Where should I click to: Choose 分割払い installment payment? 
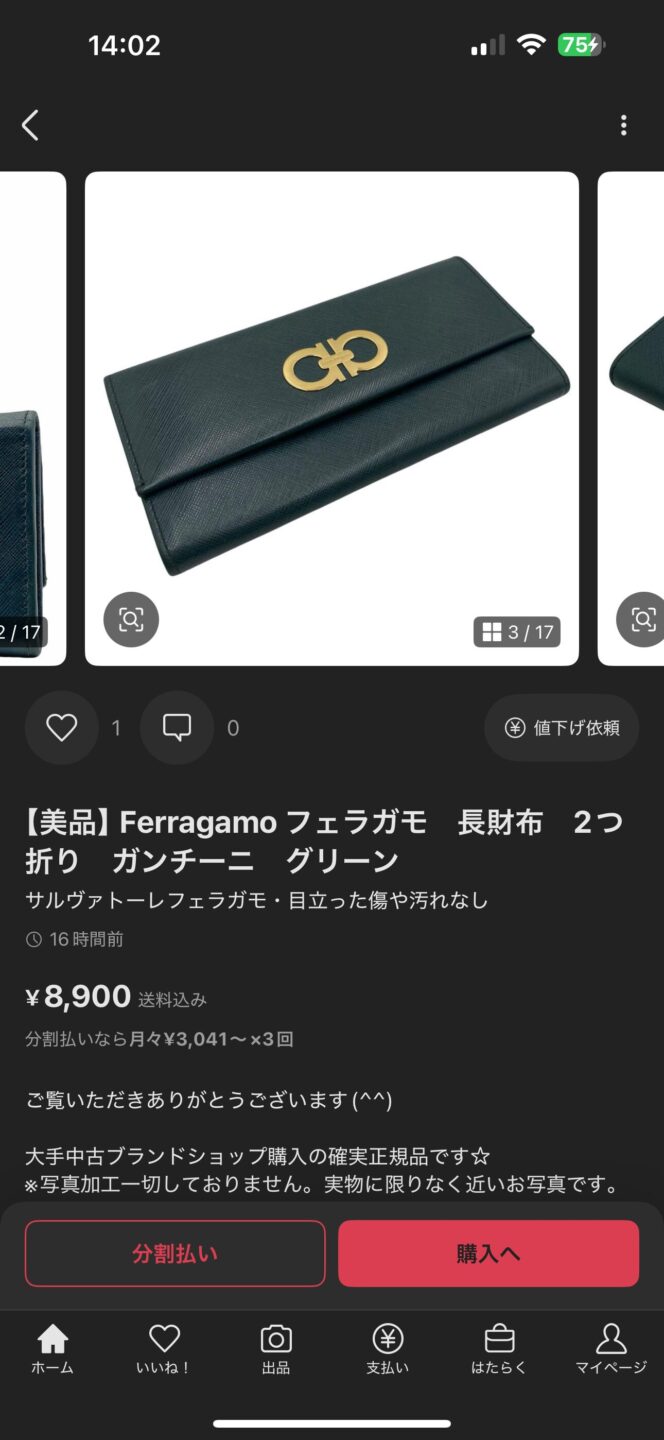(x=175, y=1253)
